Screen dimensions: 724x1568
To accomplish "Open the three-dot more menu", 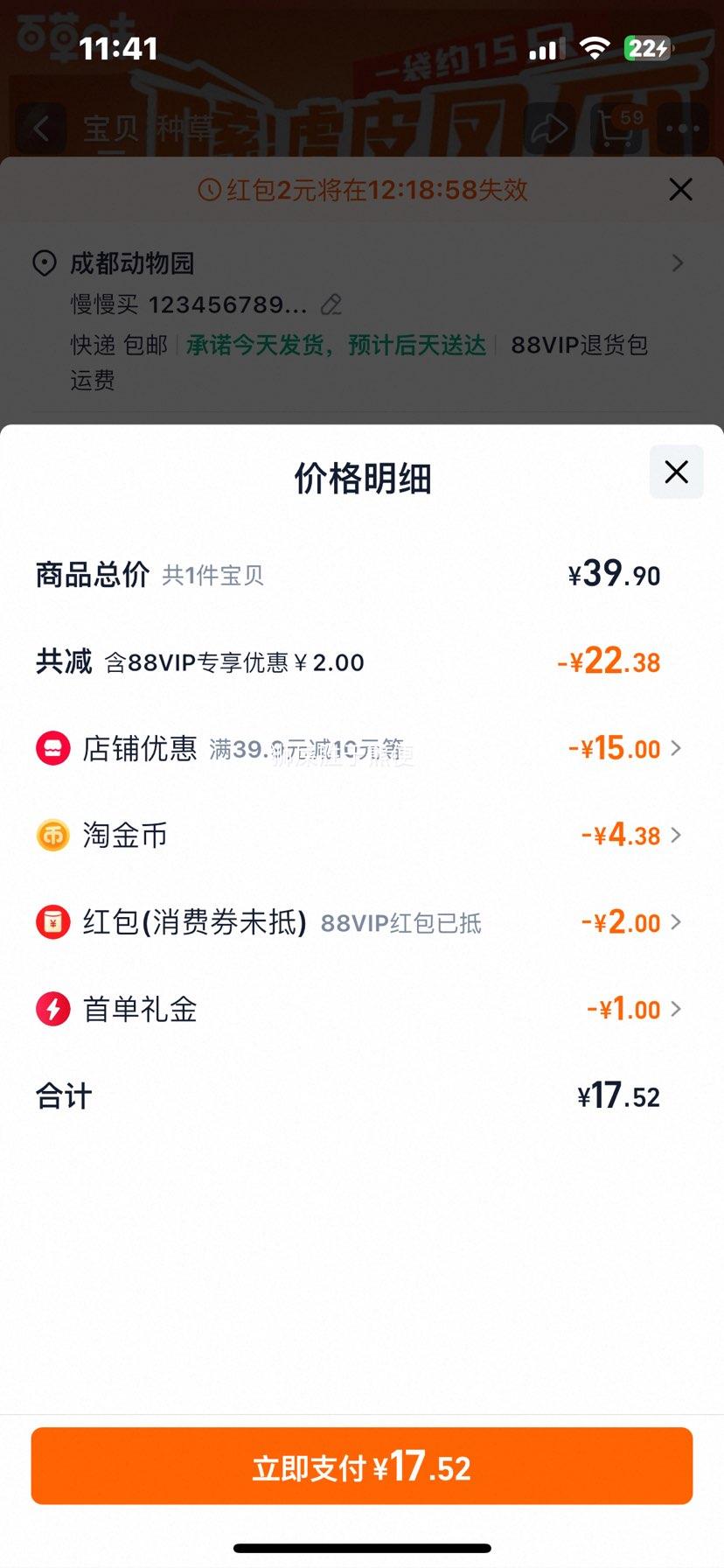I will click(x=683, y=129).
